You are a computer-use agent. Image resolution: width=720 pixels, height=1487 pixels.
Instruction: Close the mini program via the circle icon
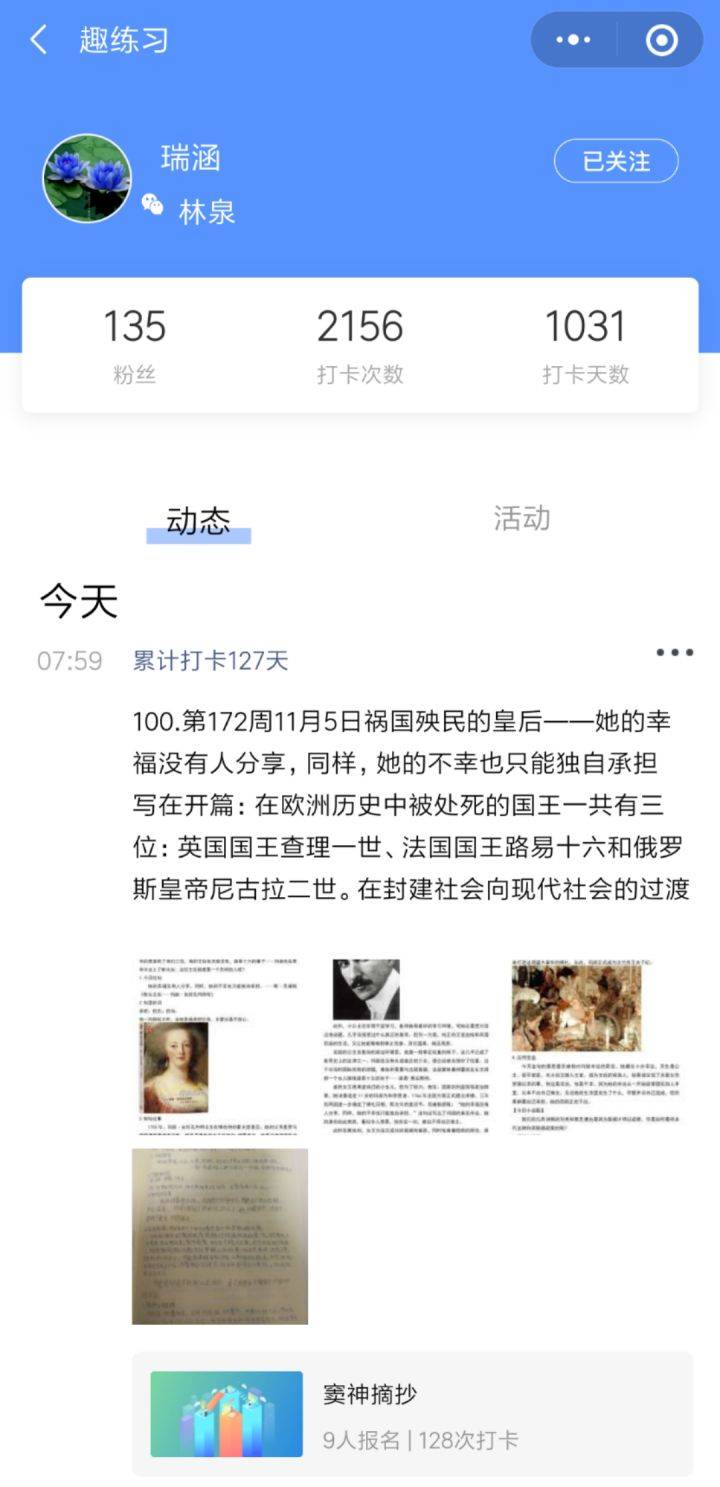point(661,41)
